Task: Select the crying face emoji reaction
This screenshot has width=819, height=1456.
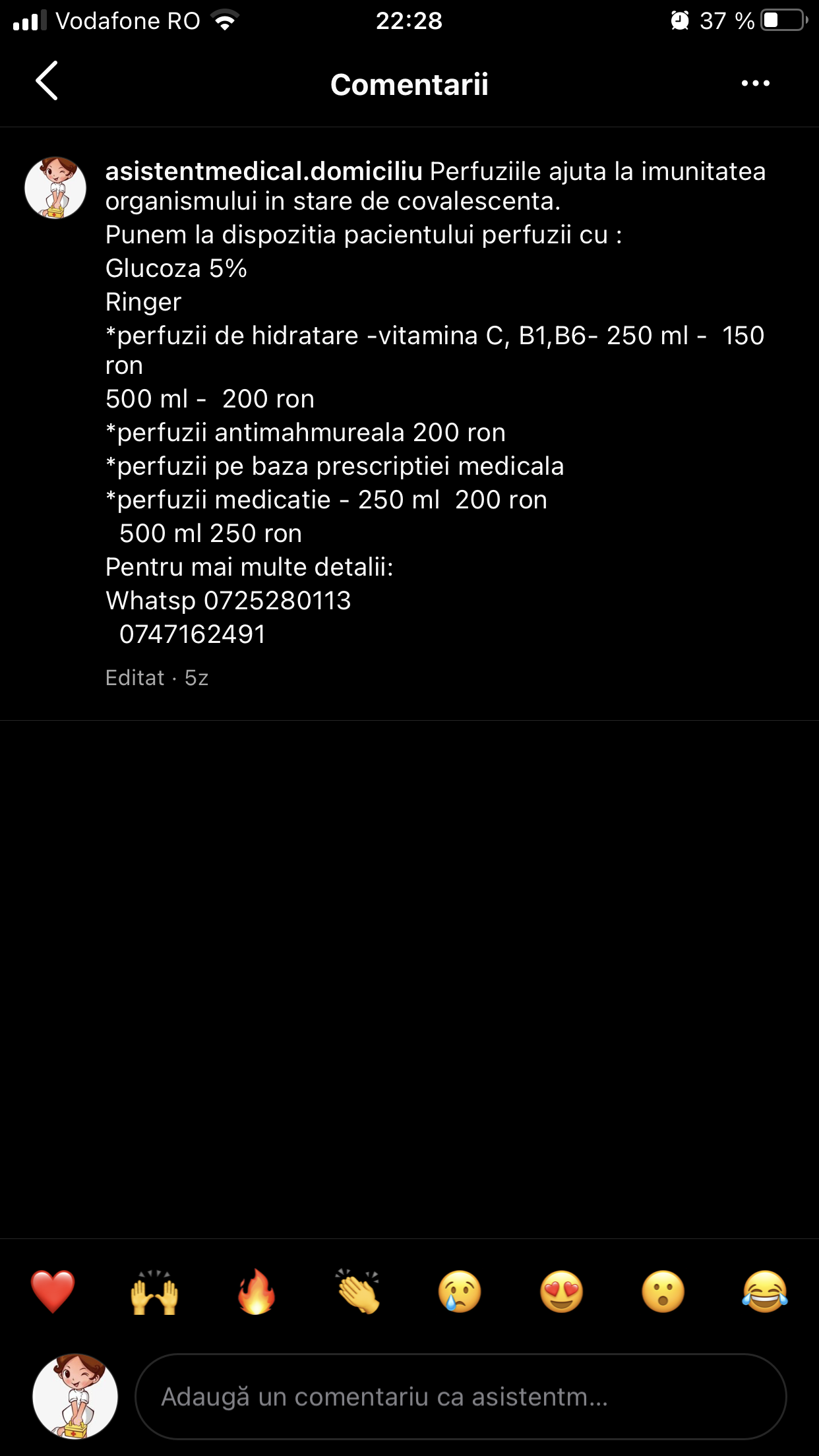Action: tap(459, 1291)
